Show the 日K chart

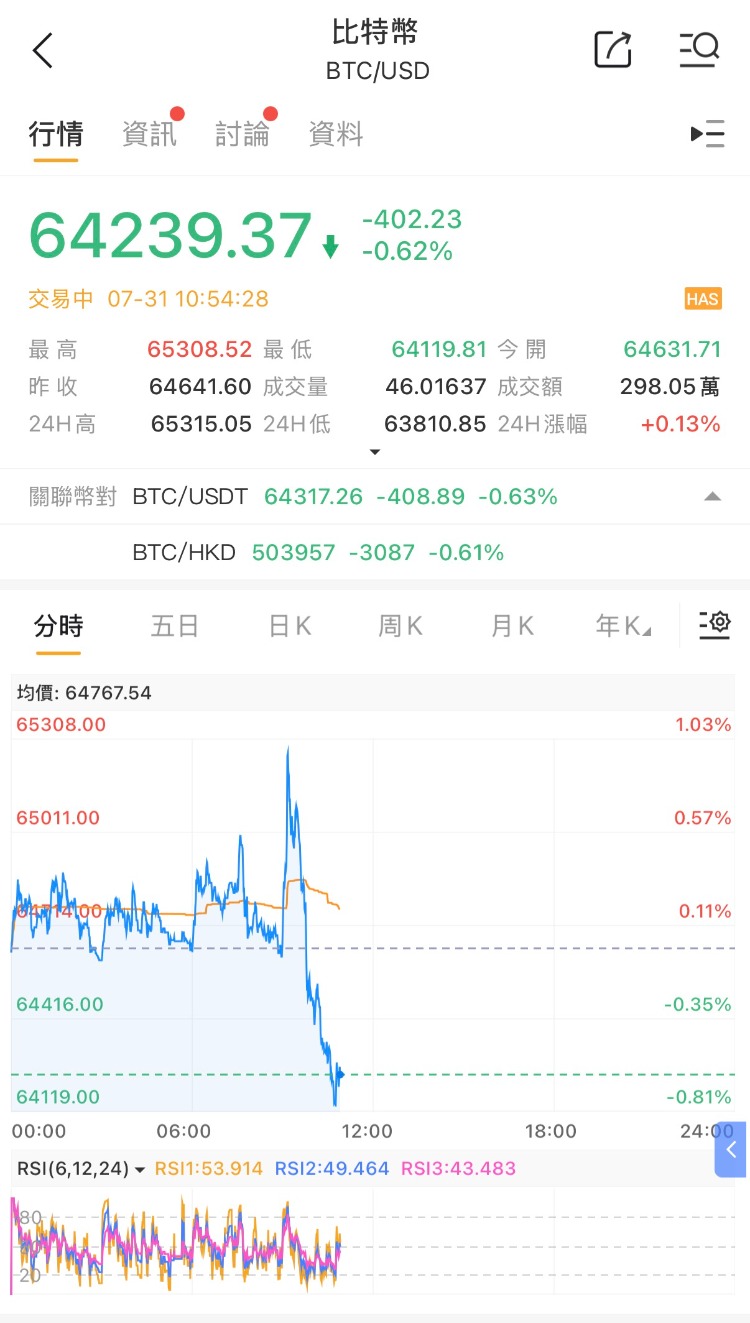coord(290,626)
